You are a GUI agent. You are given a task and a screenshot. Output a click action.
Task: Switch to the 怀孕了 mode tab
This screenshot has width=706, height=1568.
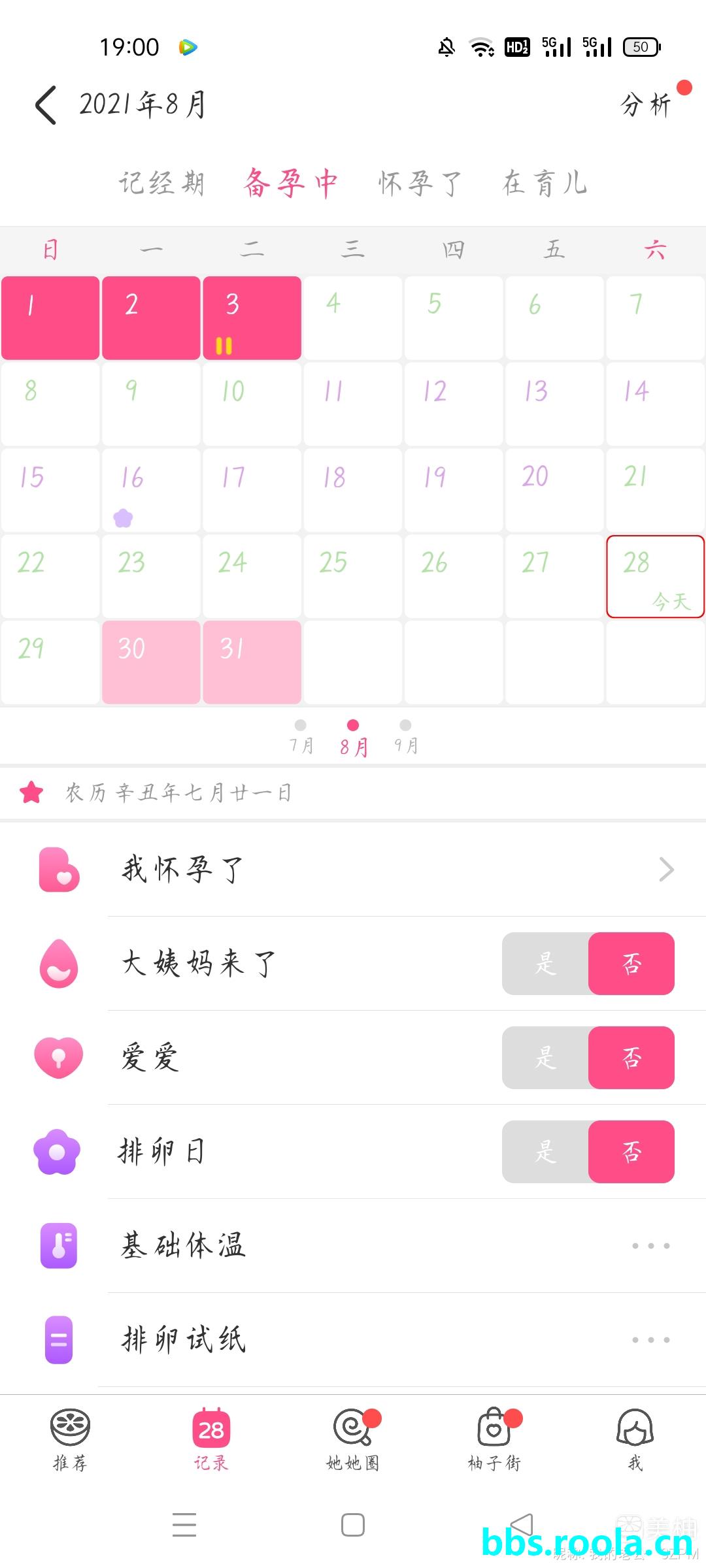click(x=420, y=183)
